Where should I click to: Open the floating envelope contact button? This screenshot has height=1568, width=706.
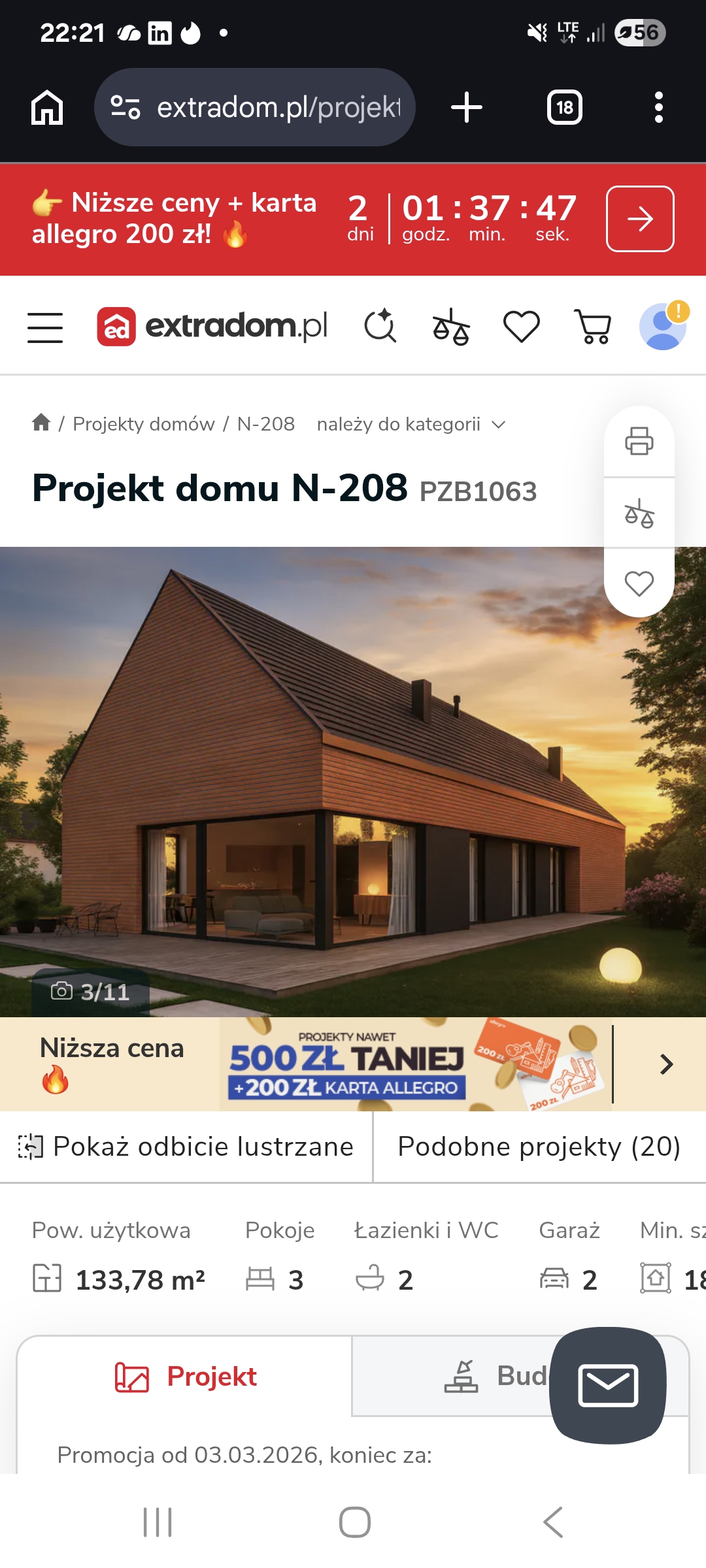click(x=608, y=1385)
